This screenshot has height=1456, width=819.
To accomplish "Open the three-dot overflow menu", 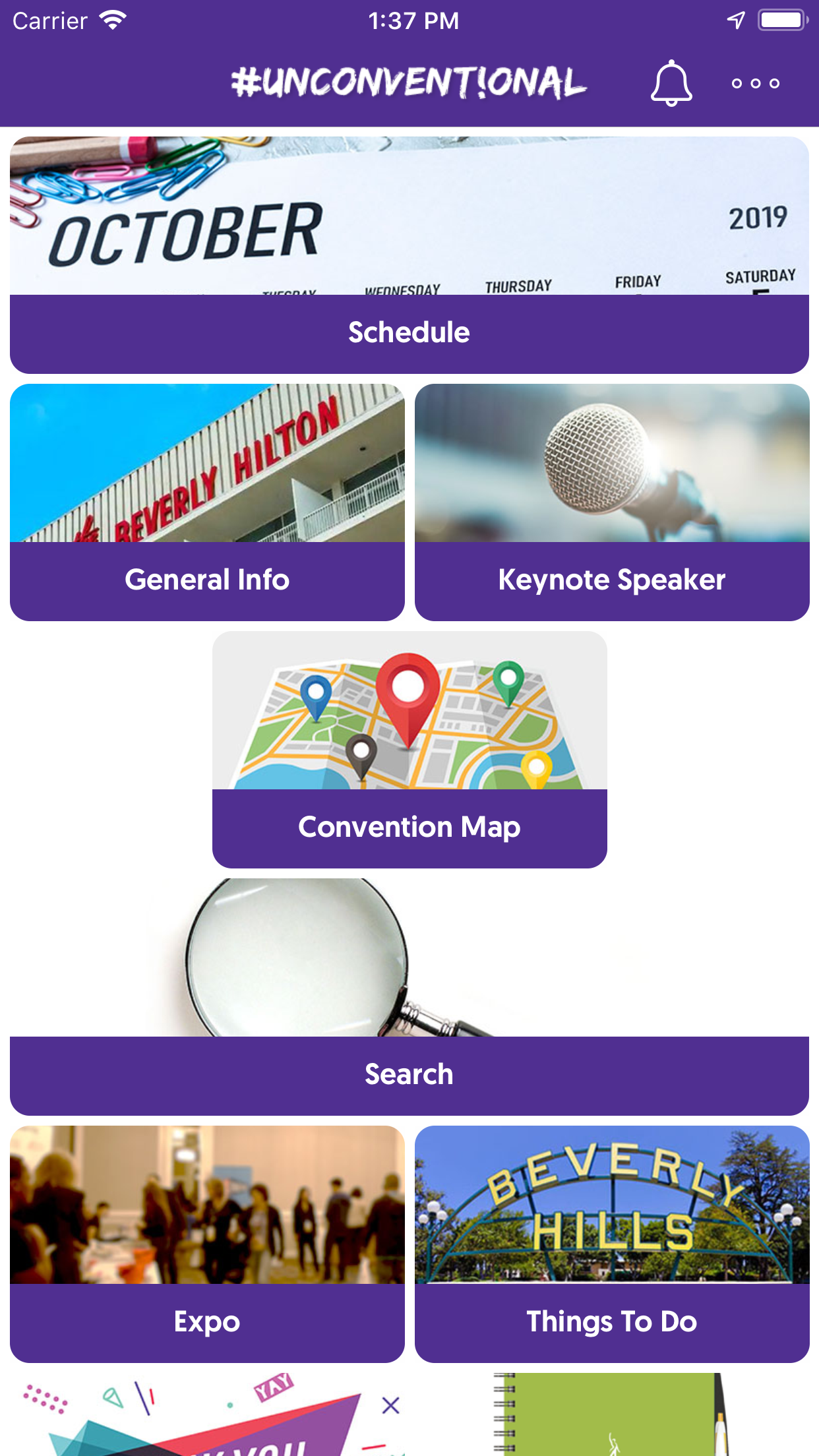I will pos(756,83).
